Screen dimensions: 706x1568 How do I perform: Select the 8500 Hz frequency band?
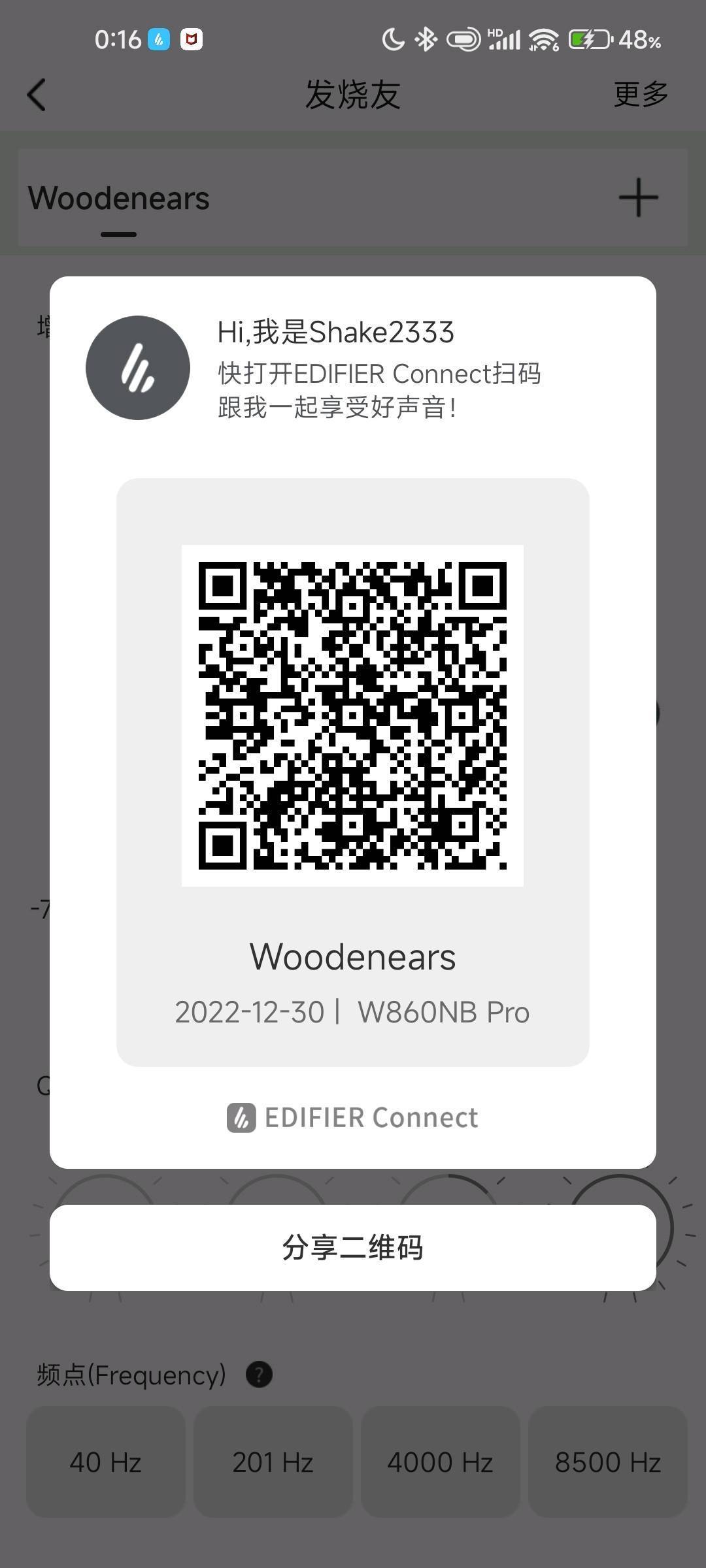tap(608, 1462)
